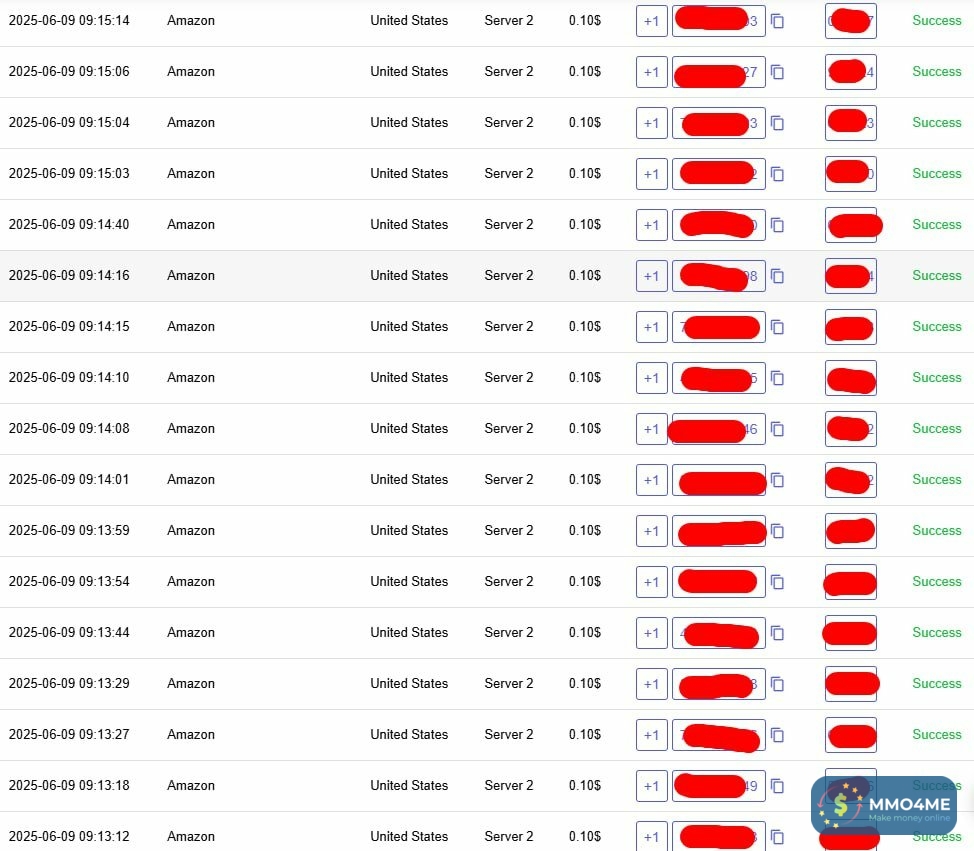Hit the +1 button at 09:14:10

coord(651,378)
